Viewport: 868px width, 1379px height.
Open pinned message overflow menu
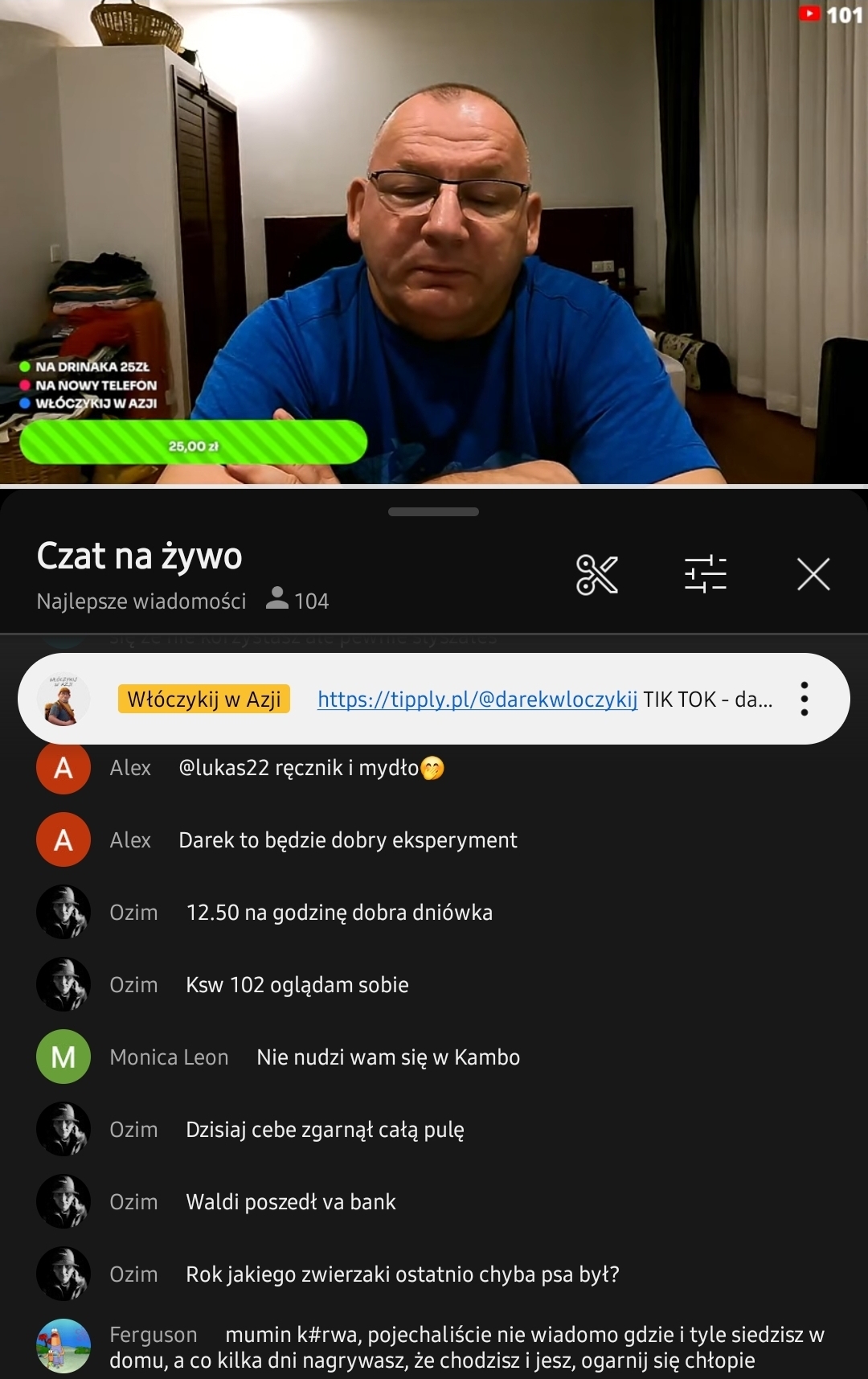[804, 700]
